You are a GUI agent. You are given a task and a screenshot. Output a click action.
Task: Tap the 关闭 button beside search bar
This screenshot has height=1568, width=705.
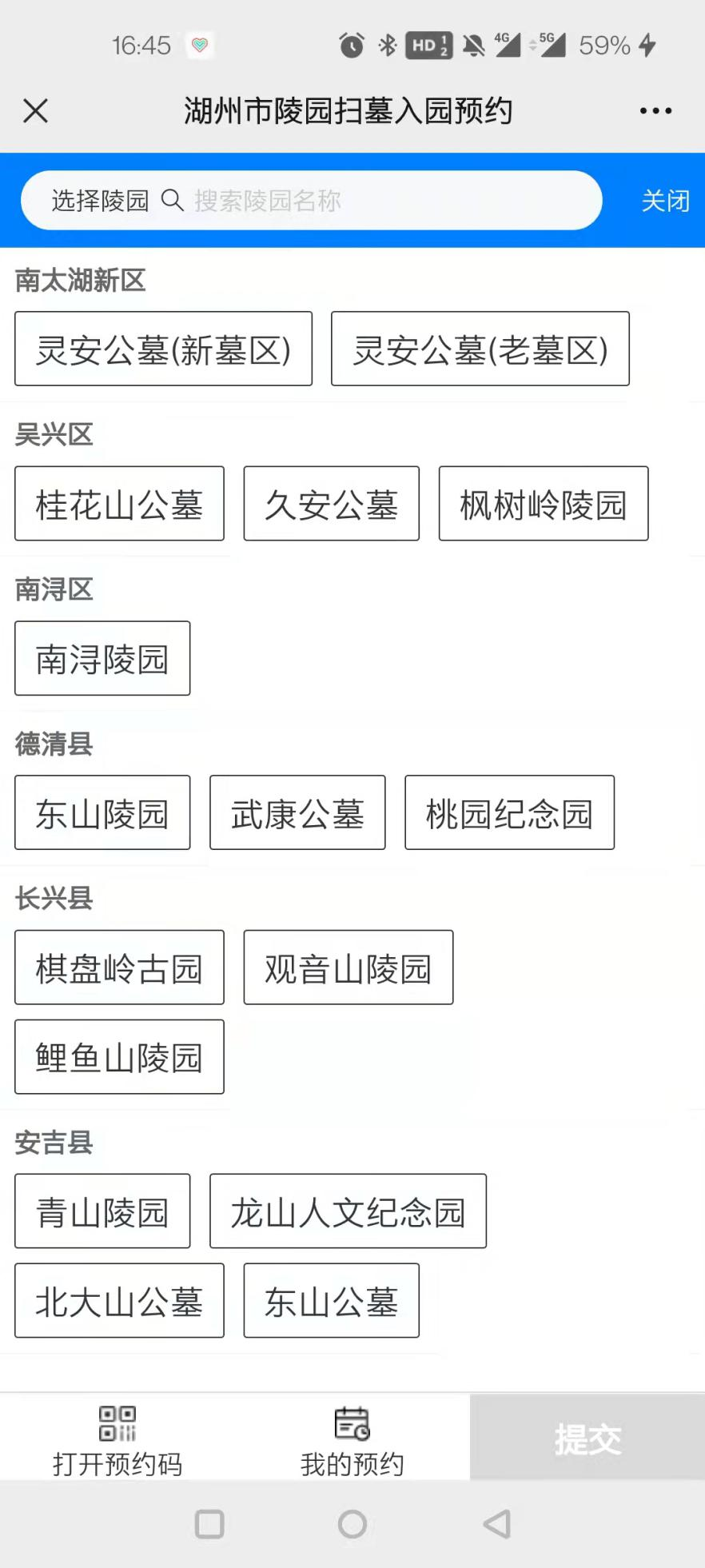[664, 199]
